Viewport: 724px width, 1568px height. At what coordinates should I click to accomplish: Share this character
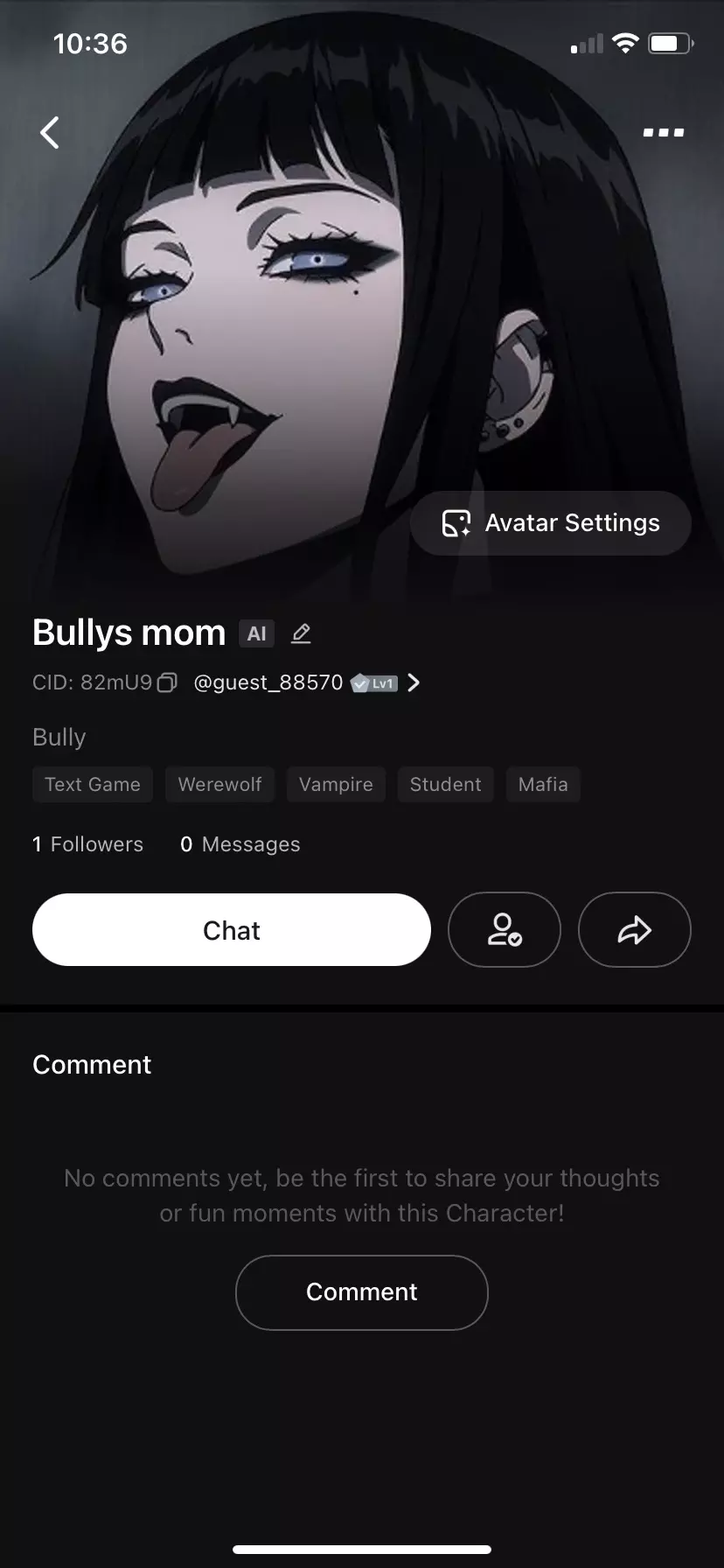634,930
